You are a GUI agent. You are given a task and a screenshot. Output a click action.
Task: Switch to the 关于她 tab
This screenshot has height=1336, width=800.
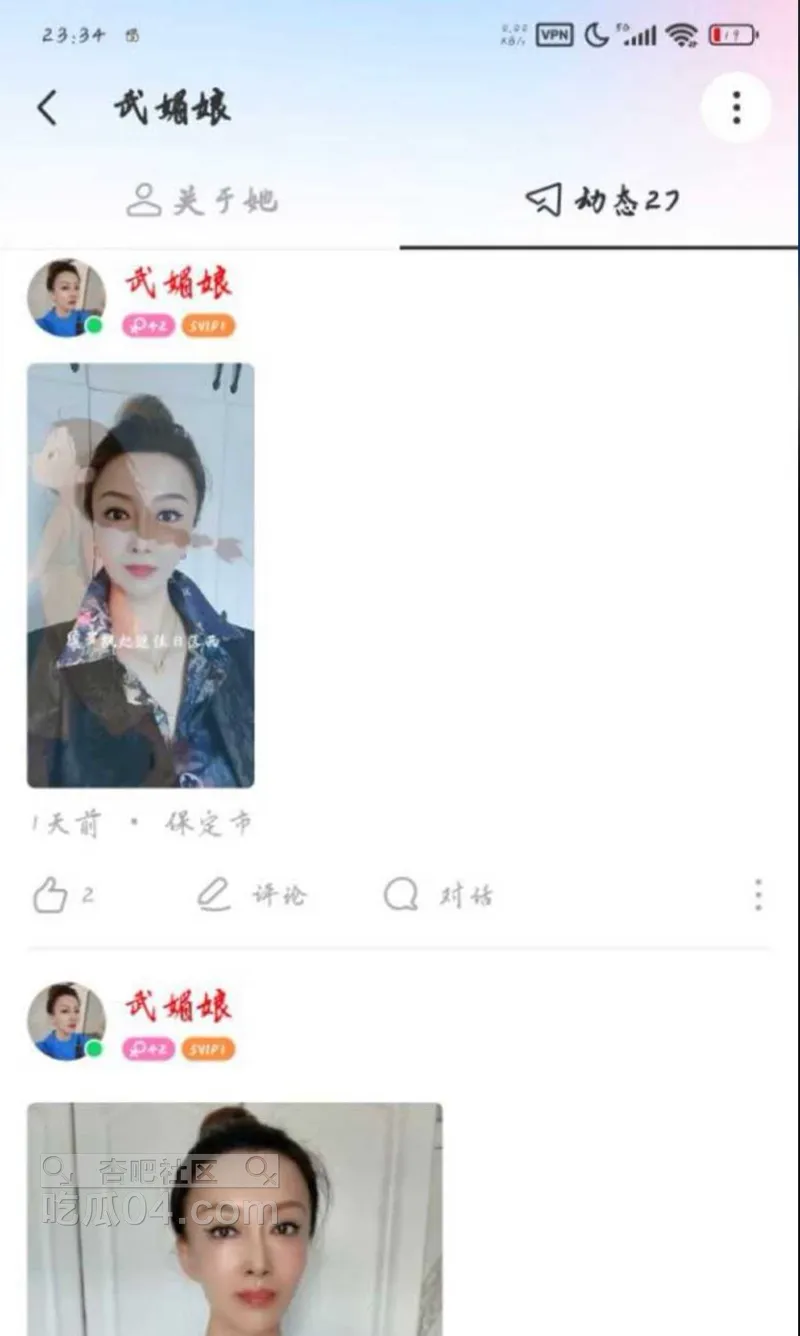201,200
